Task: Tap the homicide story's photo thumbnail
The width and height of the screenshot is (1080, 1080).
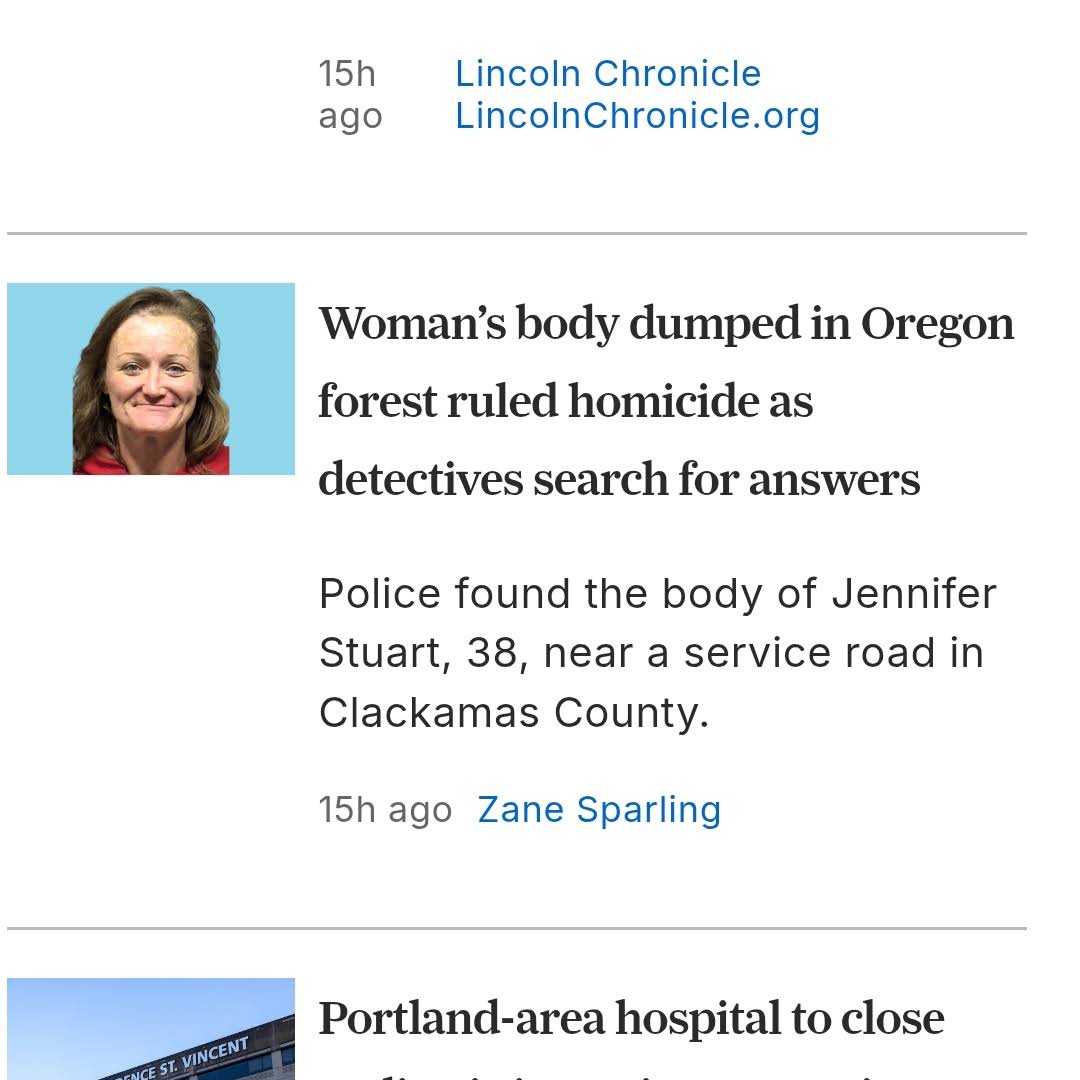Action: [151, 379]
